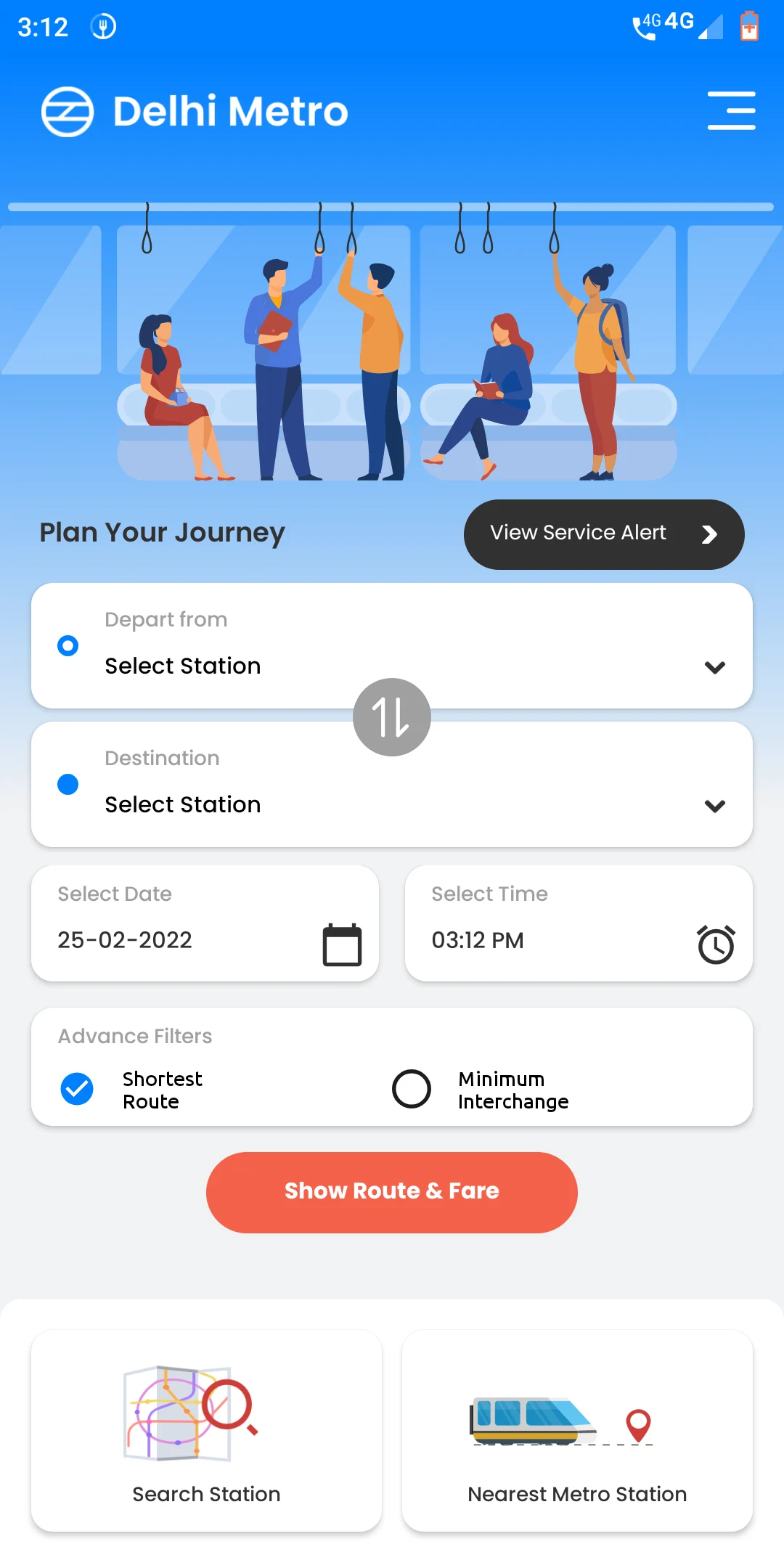Image resolution: width=784 pixels, height=1568 pixels.
Task: Tap the swap stations icon
Action: 391,716
